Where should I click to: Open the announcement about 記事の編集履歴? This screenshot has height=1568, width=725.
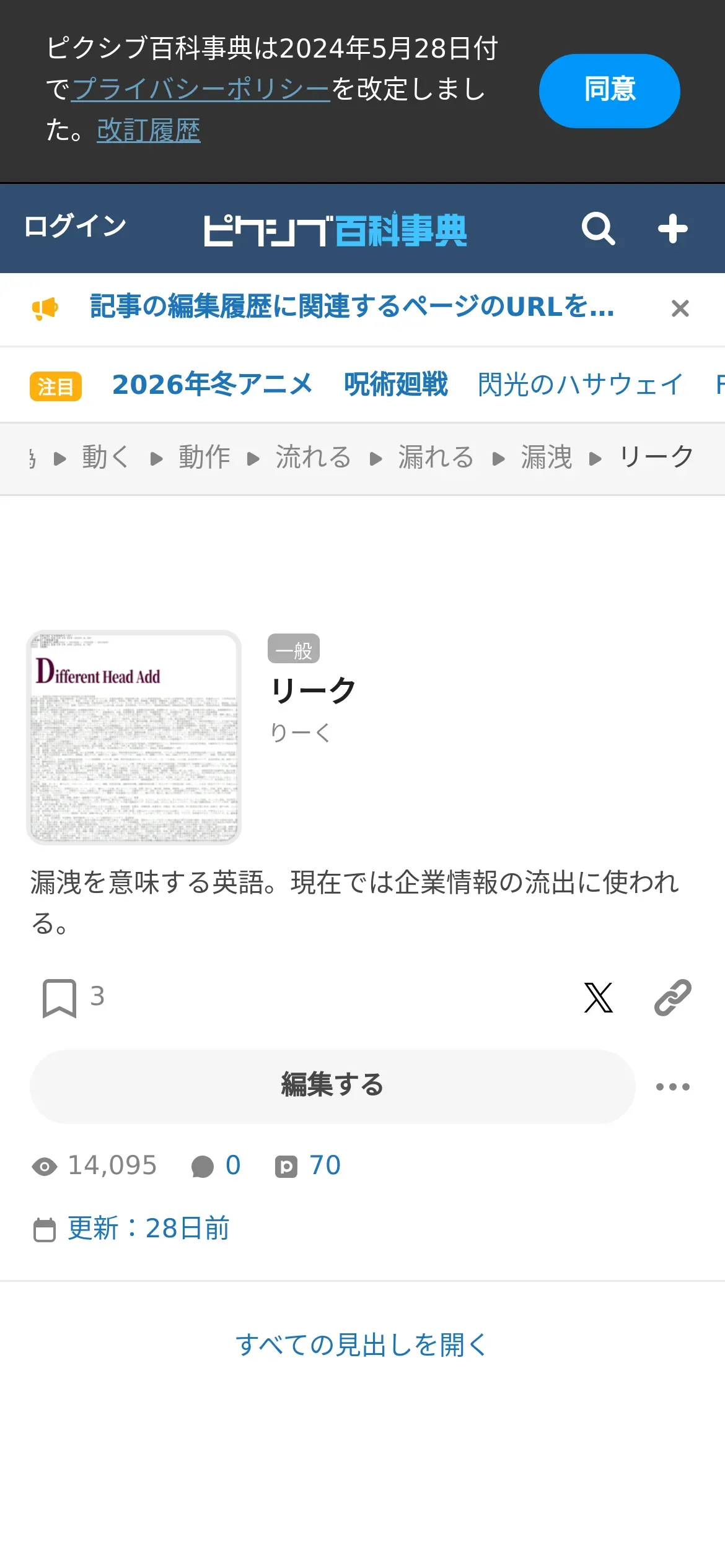pyautogui.click(x=351, y=307)
